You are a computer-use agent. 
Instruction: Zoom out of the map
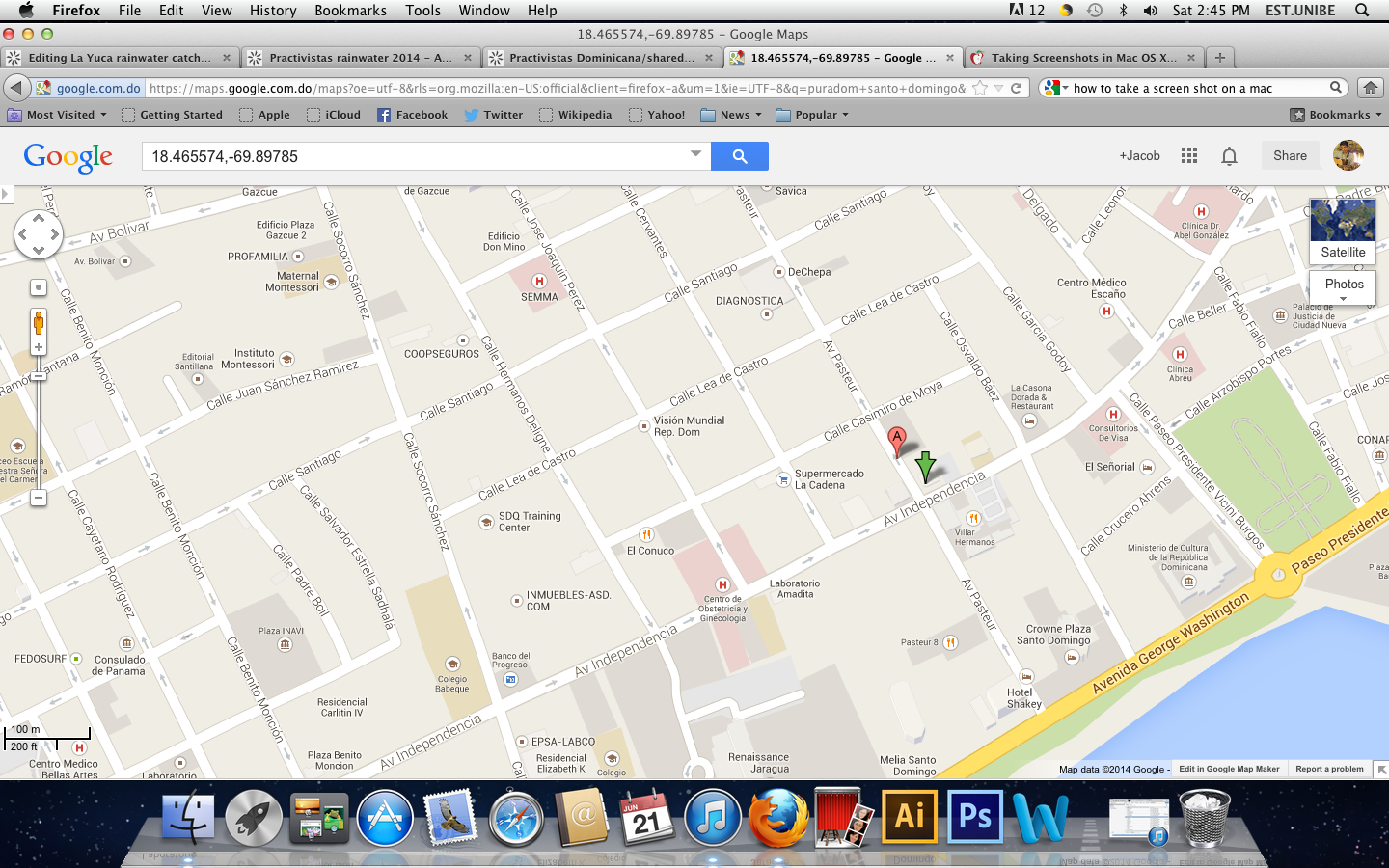tap(39, 498)
